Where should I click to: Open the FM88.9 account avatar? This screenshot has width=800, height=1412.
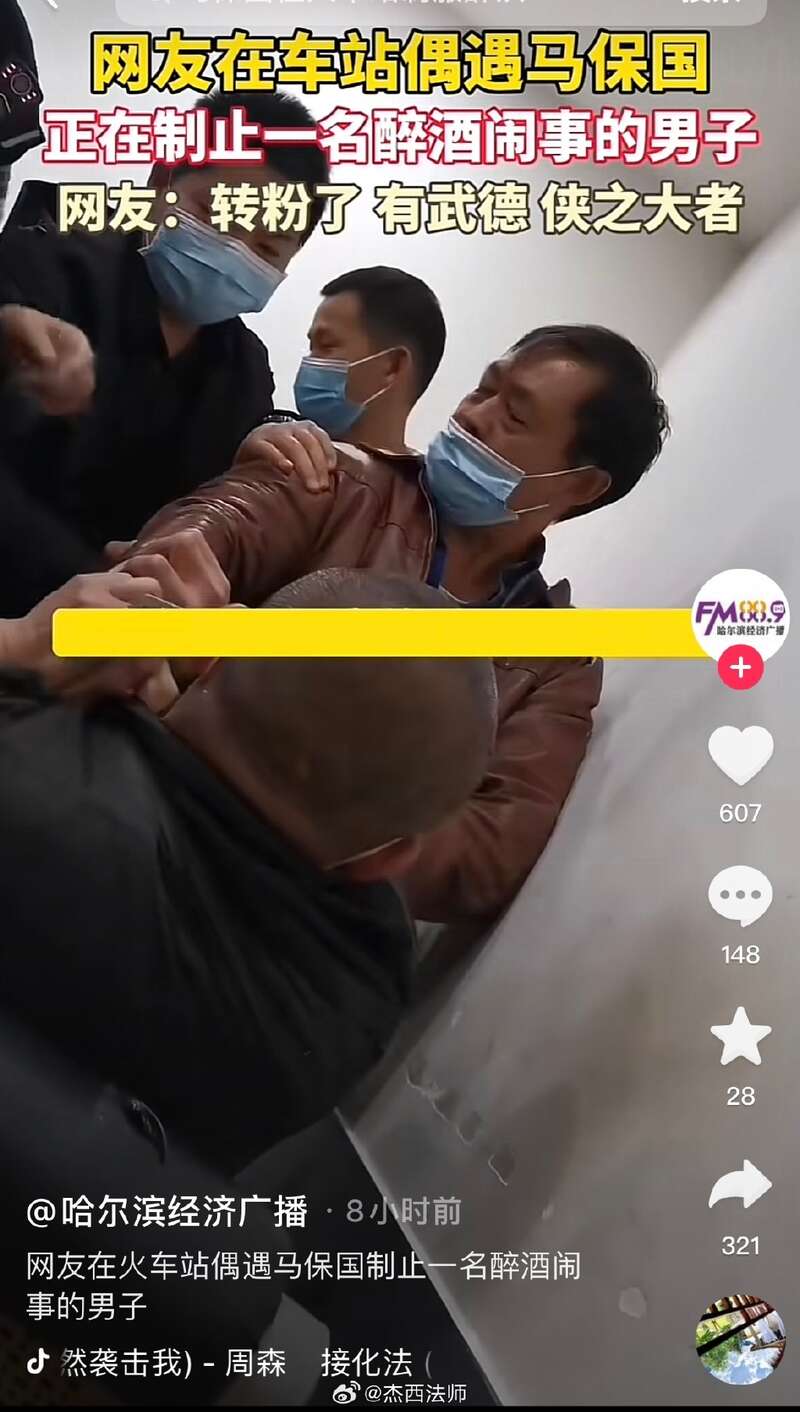click(741, 615)
